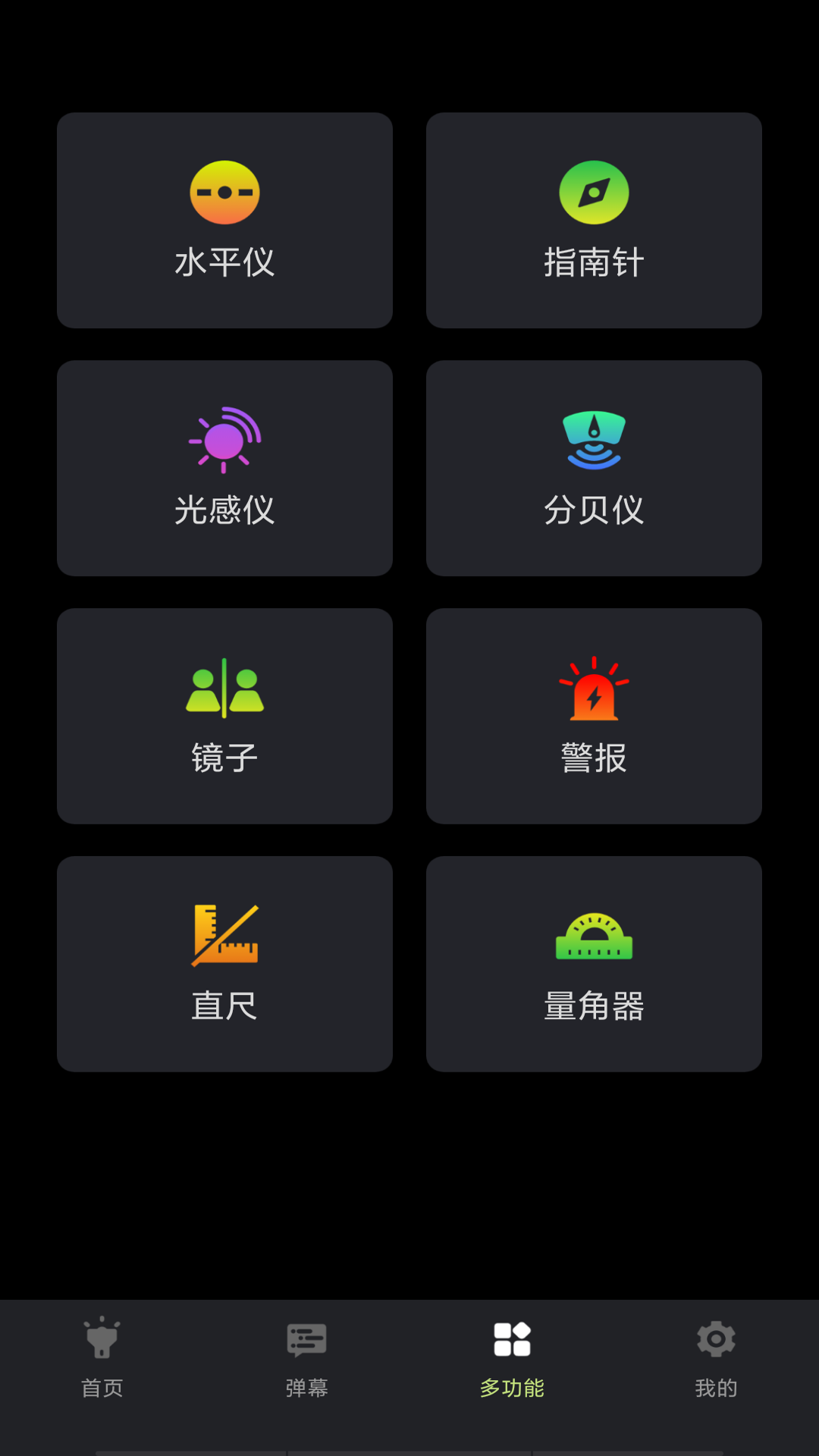Switch to the 我的 tab
Viewport: 819px width, 1456px height.
tap(717, 1357)
